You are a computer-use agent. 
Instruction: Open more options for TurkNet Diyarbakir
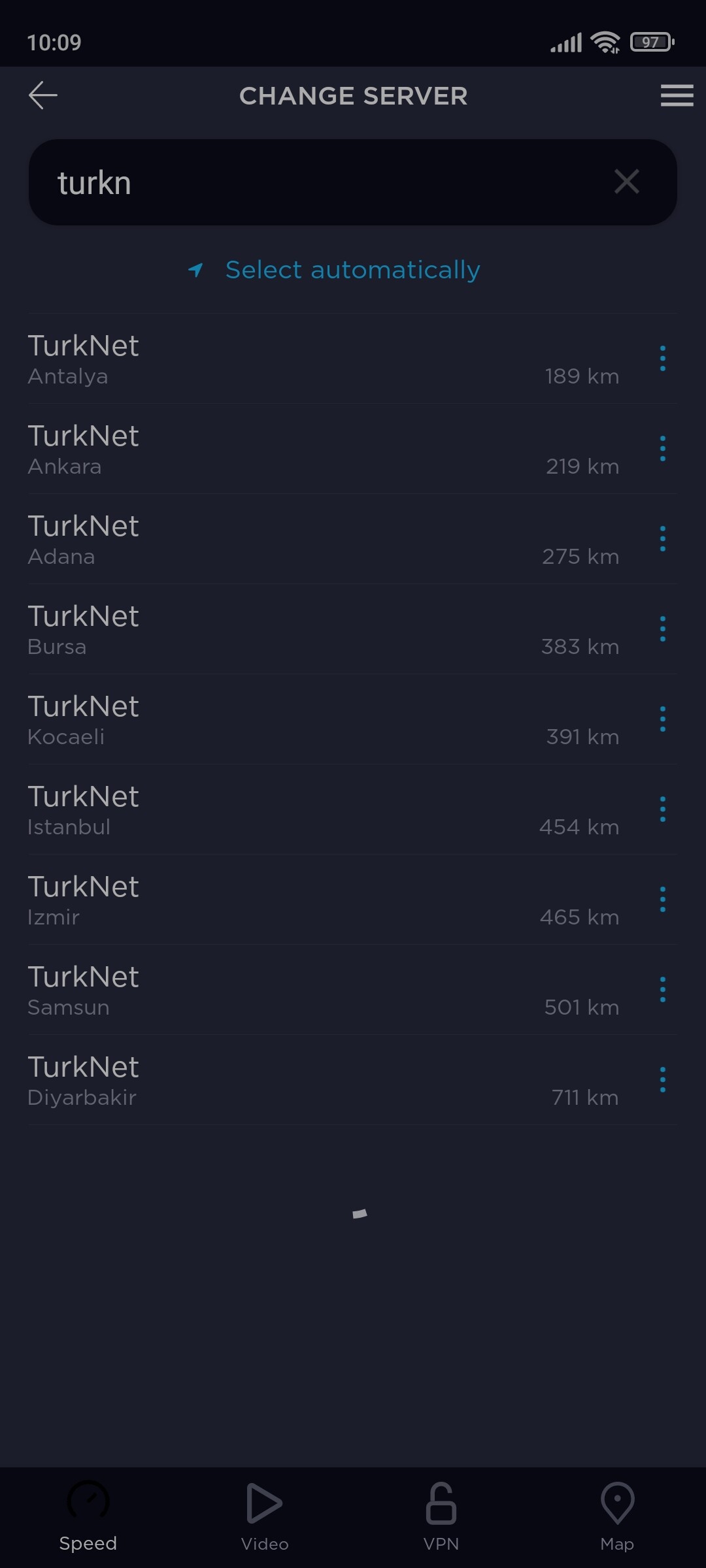coord(663,1080)
